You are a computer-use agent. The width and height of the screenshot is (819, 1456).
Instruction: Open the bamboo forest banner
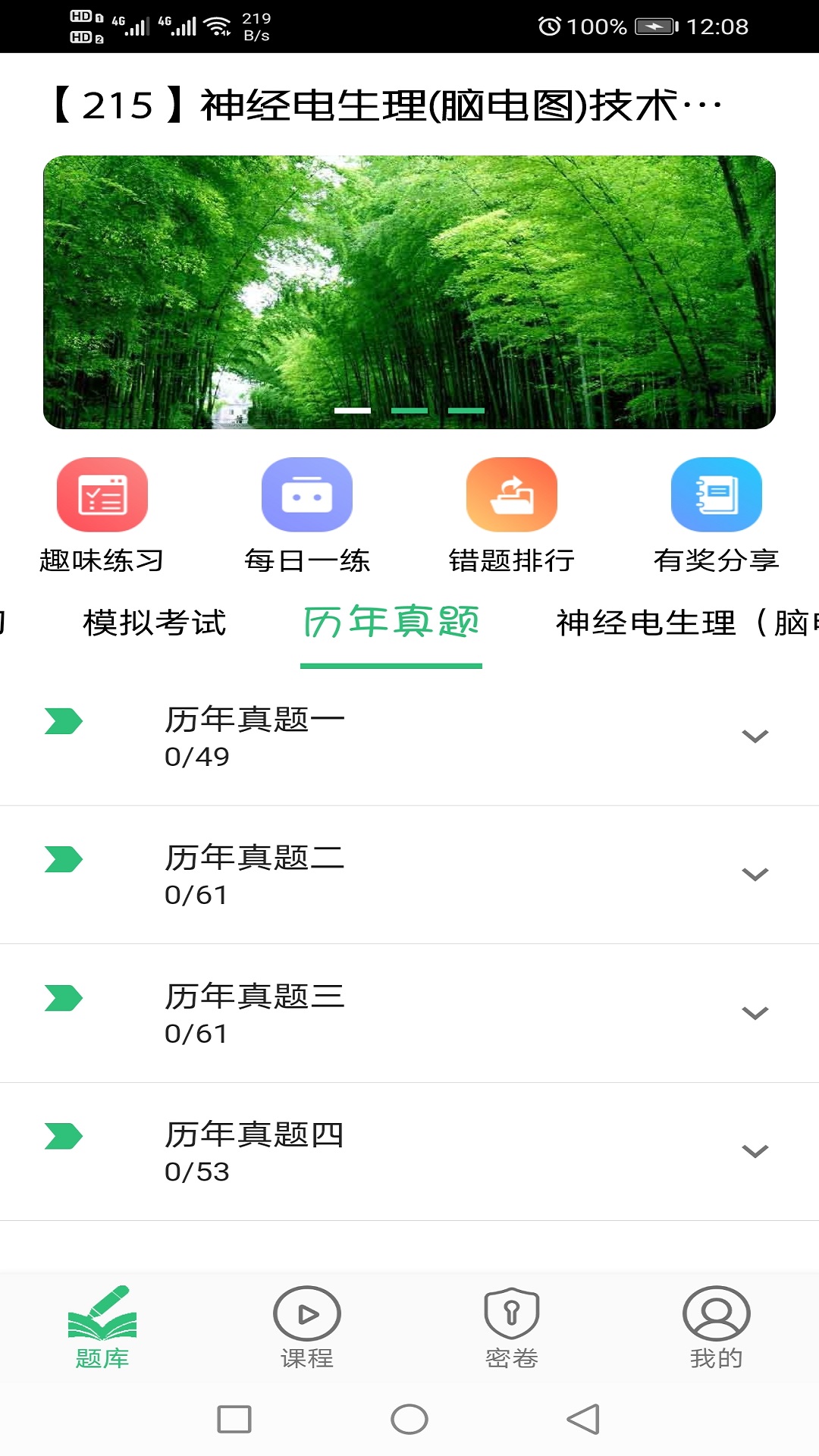pos(409,292)
